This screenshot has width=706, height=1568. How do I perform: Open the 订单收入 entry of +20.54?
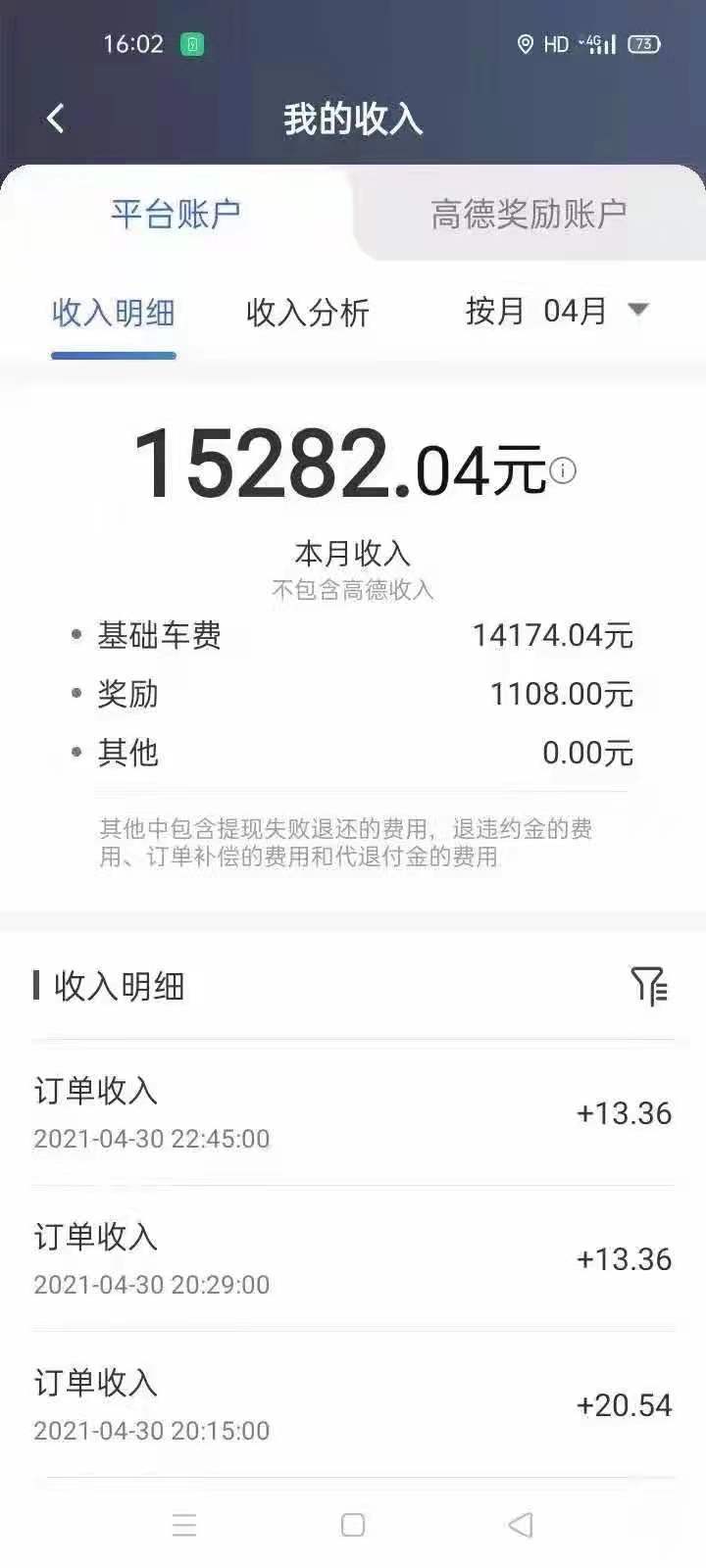click(353, 1405)
